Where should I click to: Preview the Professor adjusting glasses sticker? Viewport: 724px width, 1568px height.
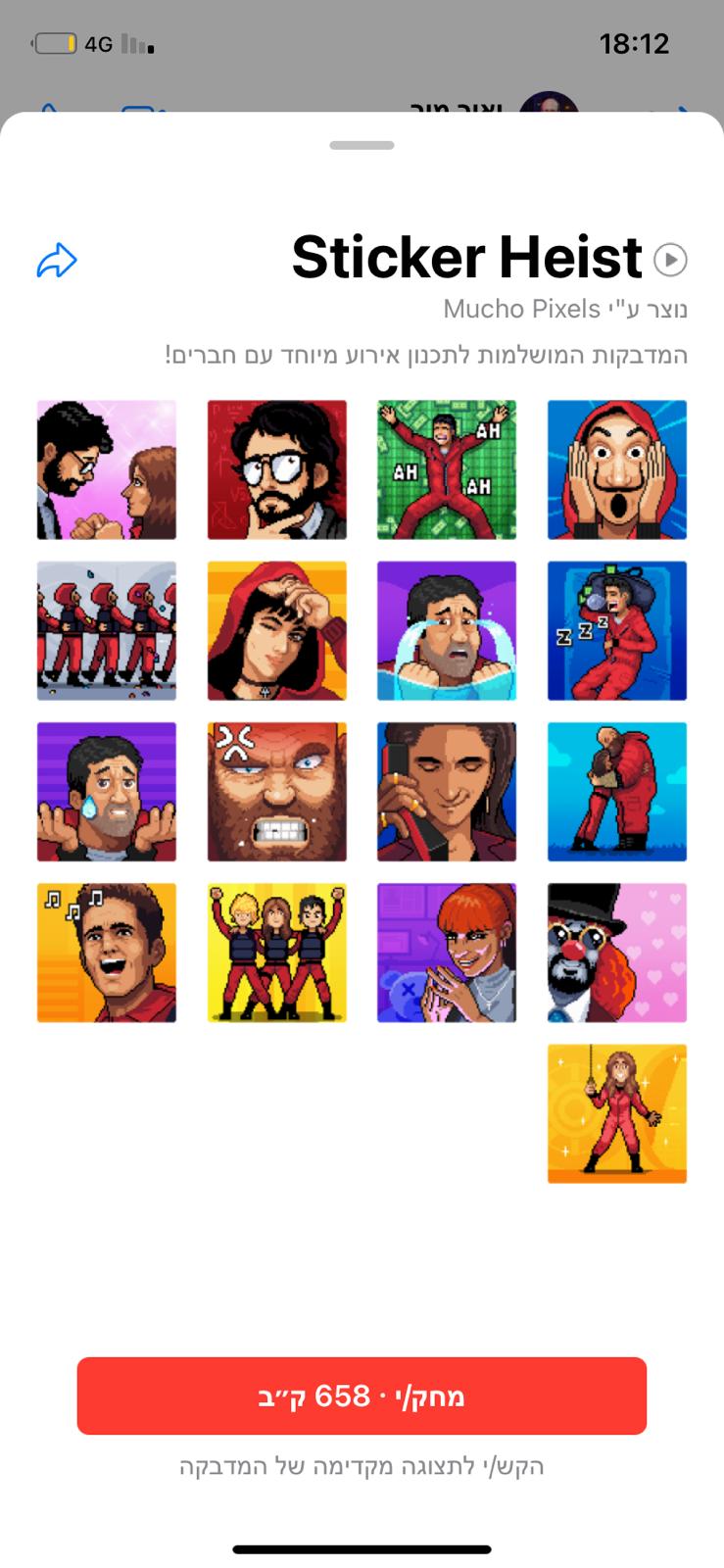(276, 469)
